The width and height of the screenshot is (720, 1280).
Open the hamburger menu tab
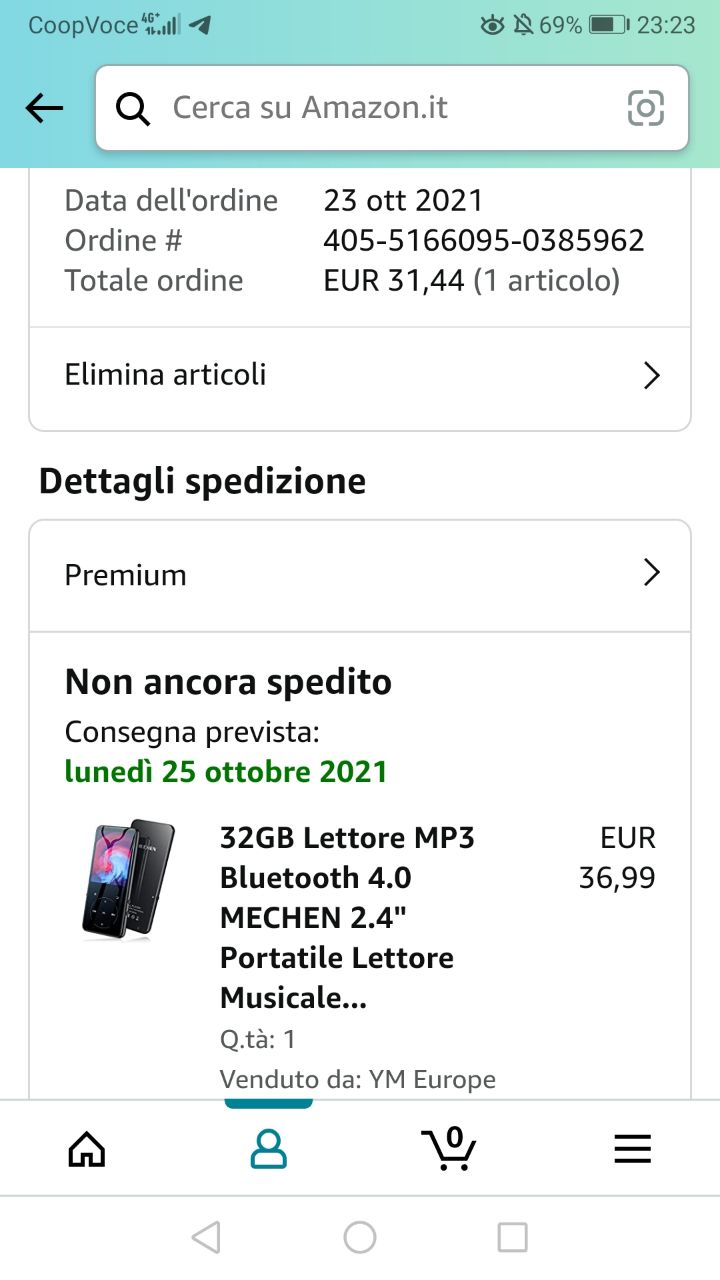[x=632, y=1148]
